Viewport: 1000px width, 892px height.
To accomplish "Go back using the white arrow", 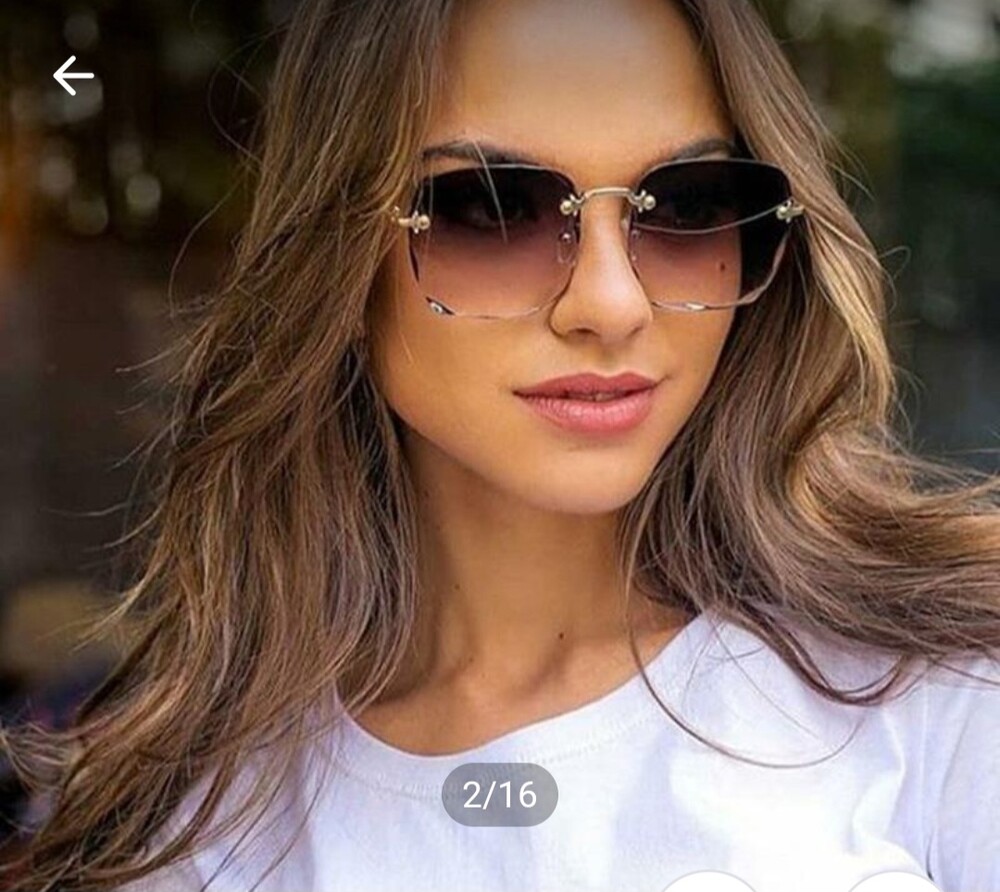I will pos(73,76).
